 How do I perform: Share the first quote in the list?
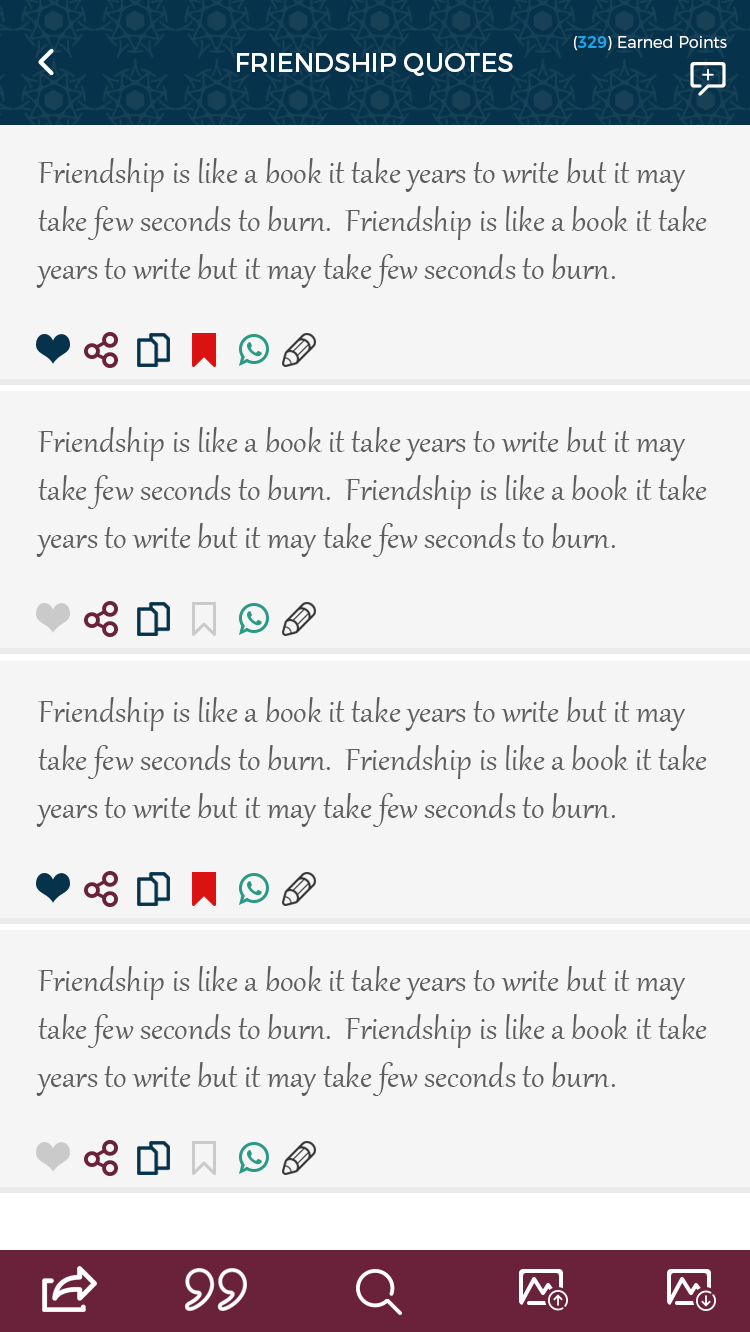click(101, 350)
